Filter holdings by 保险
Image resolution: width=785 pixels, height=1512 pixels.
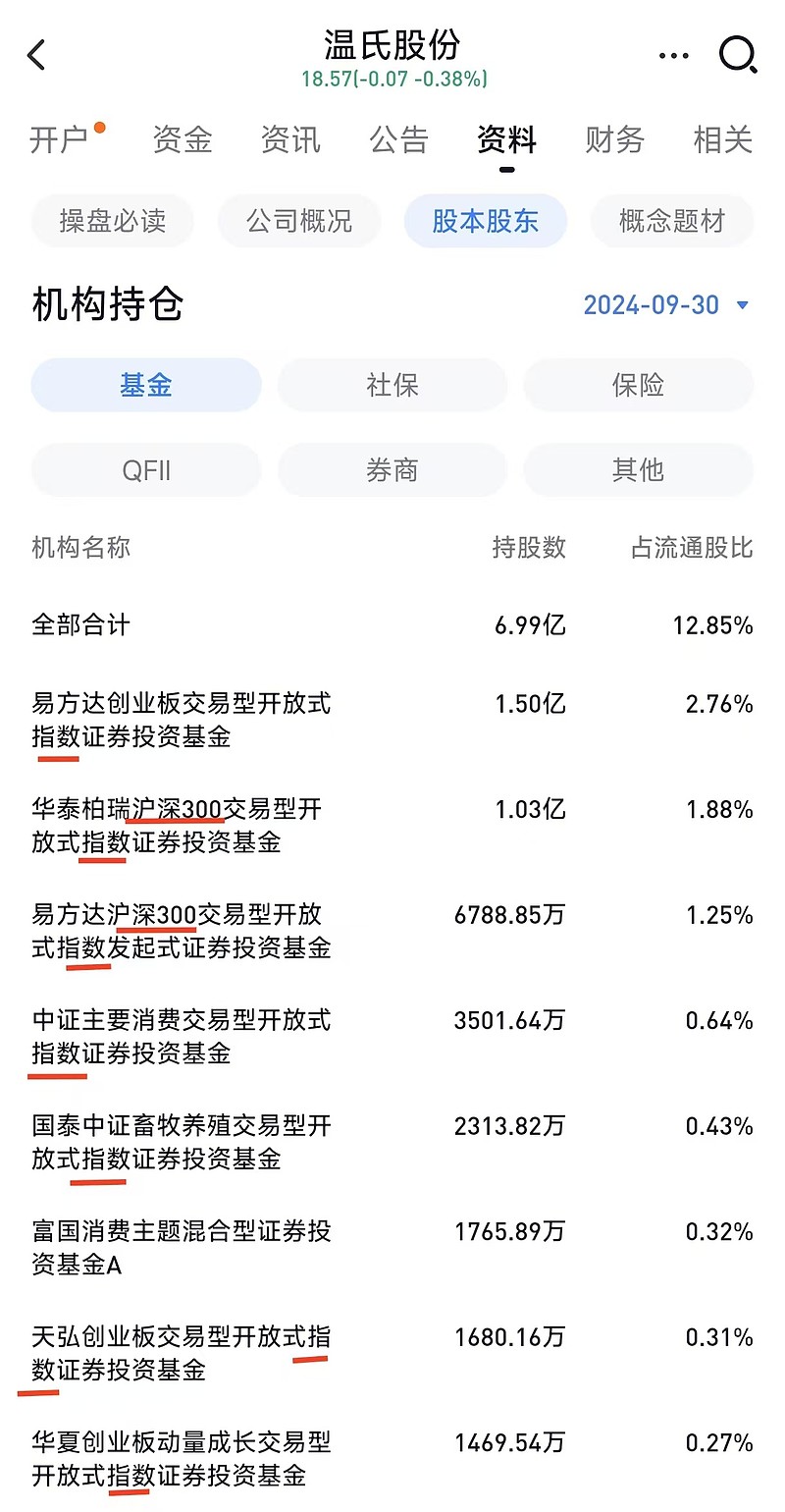pos(639,385)
